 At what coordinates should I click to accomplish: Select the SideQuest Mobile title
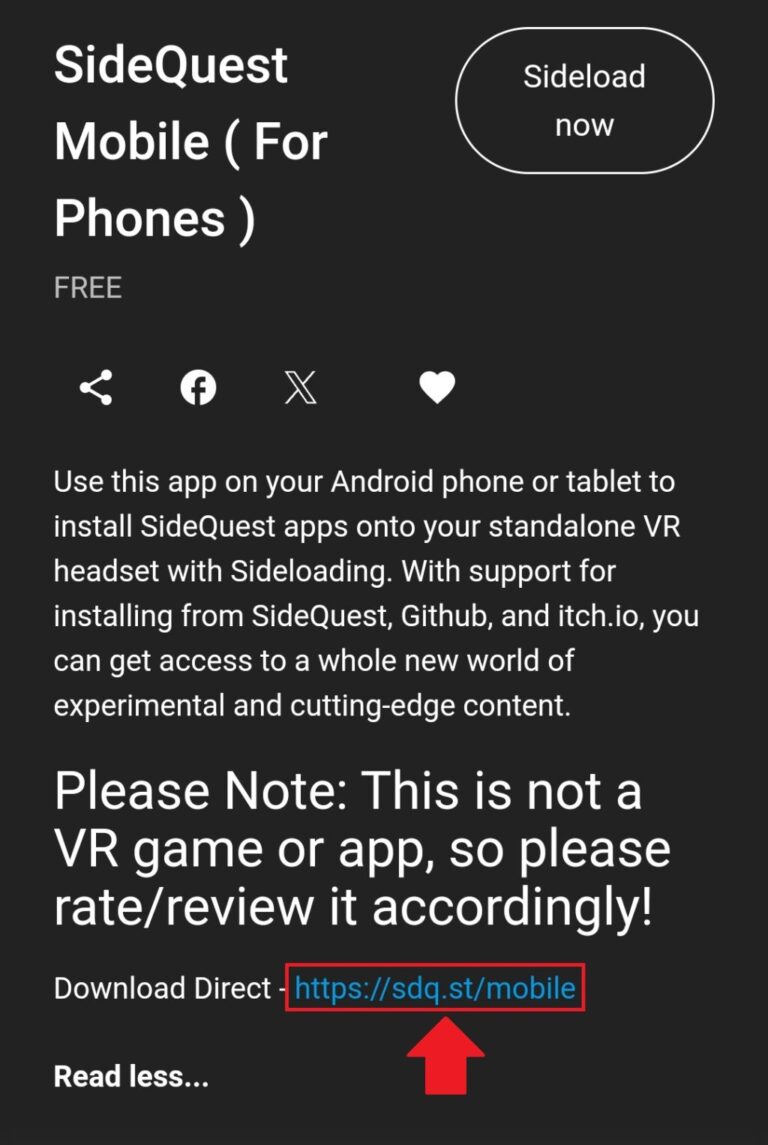coord(190,140)
